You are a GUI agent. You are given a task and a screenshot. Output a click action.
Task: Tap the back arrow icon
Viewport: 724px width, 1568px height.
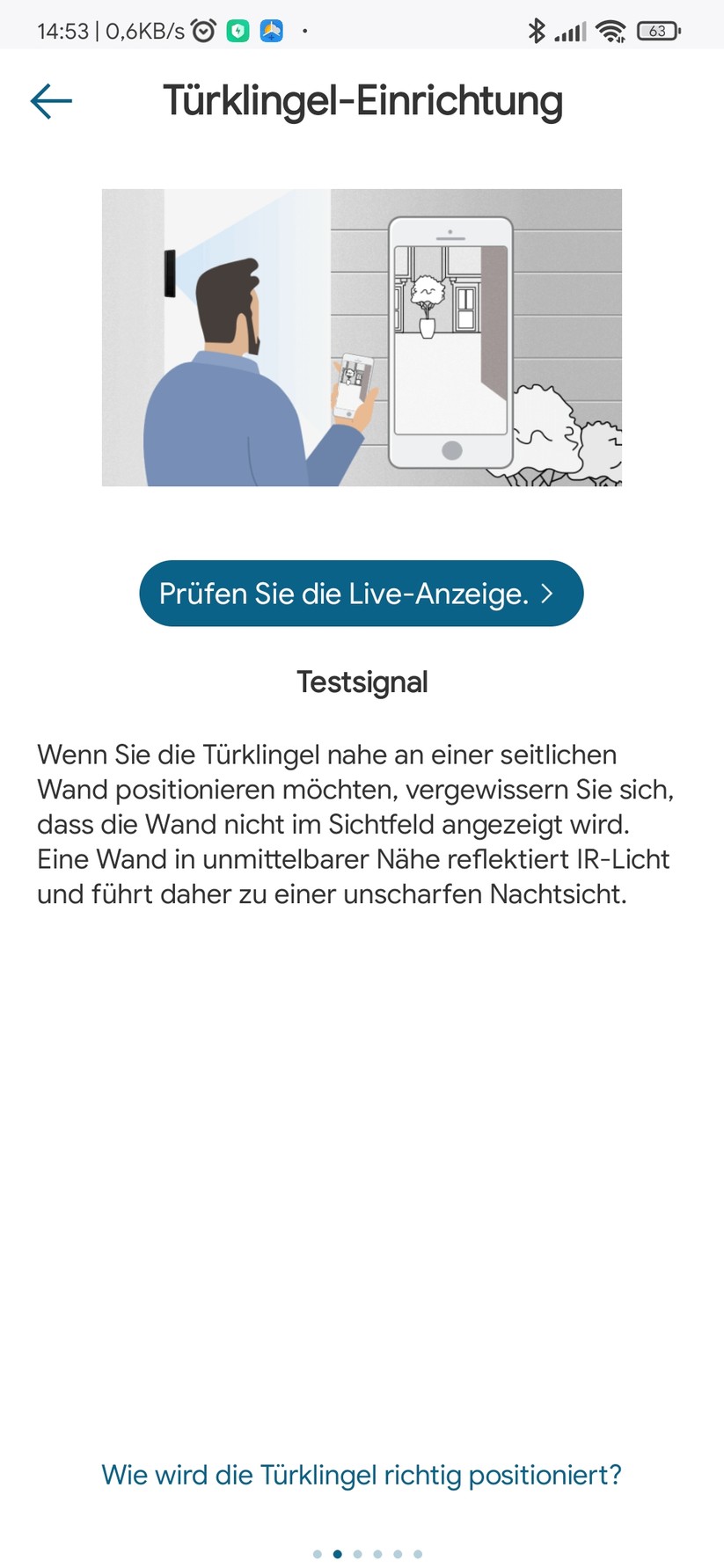50,100
